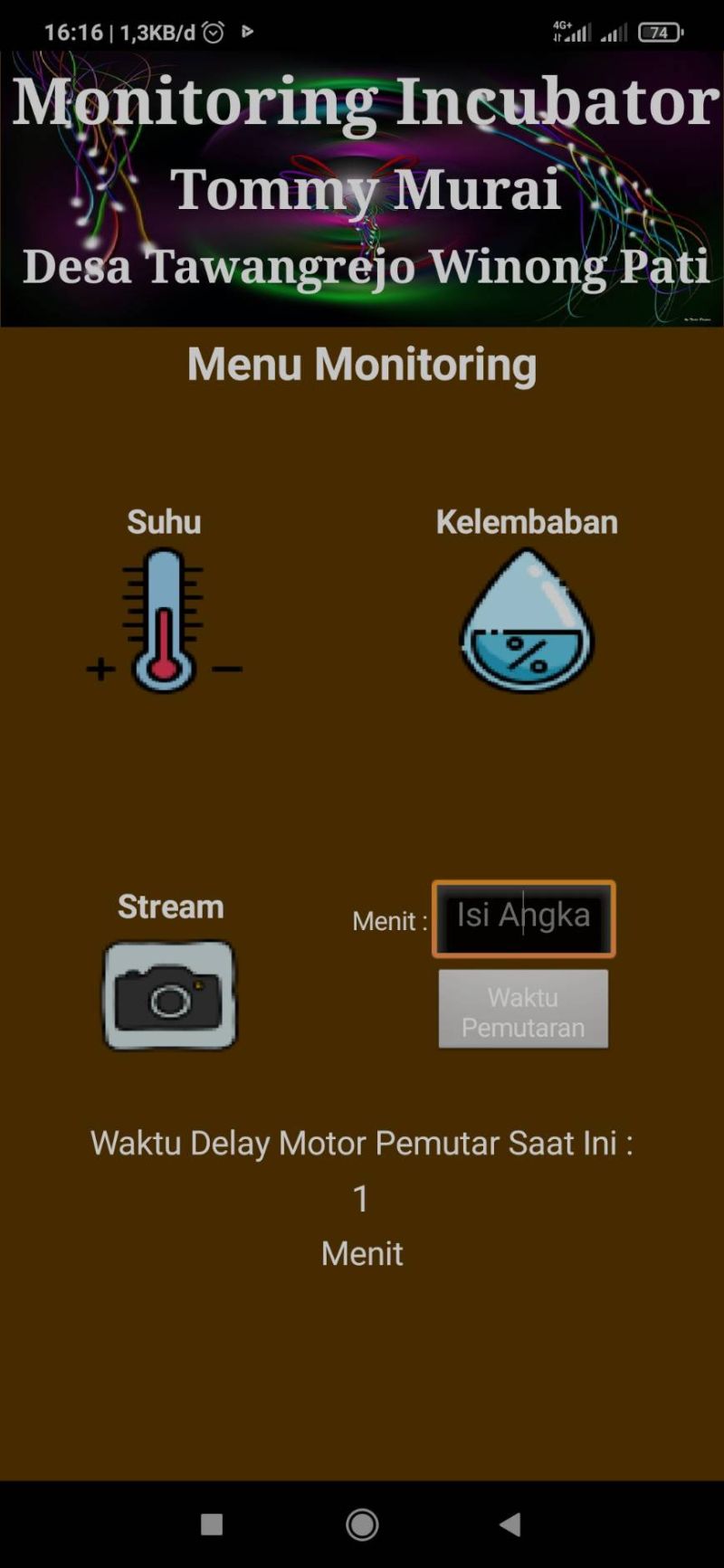Image resolution: width=724 pixels, height=1568 pixels.
Task: Go to the home screen
Action: coord(362,1524)
